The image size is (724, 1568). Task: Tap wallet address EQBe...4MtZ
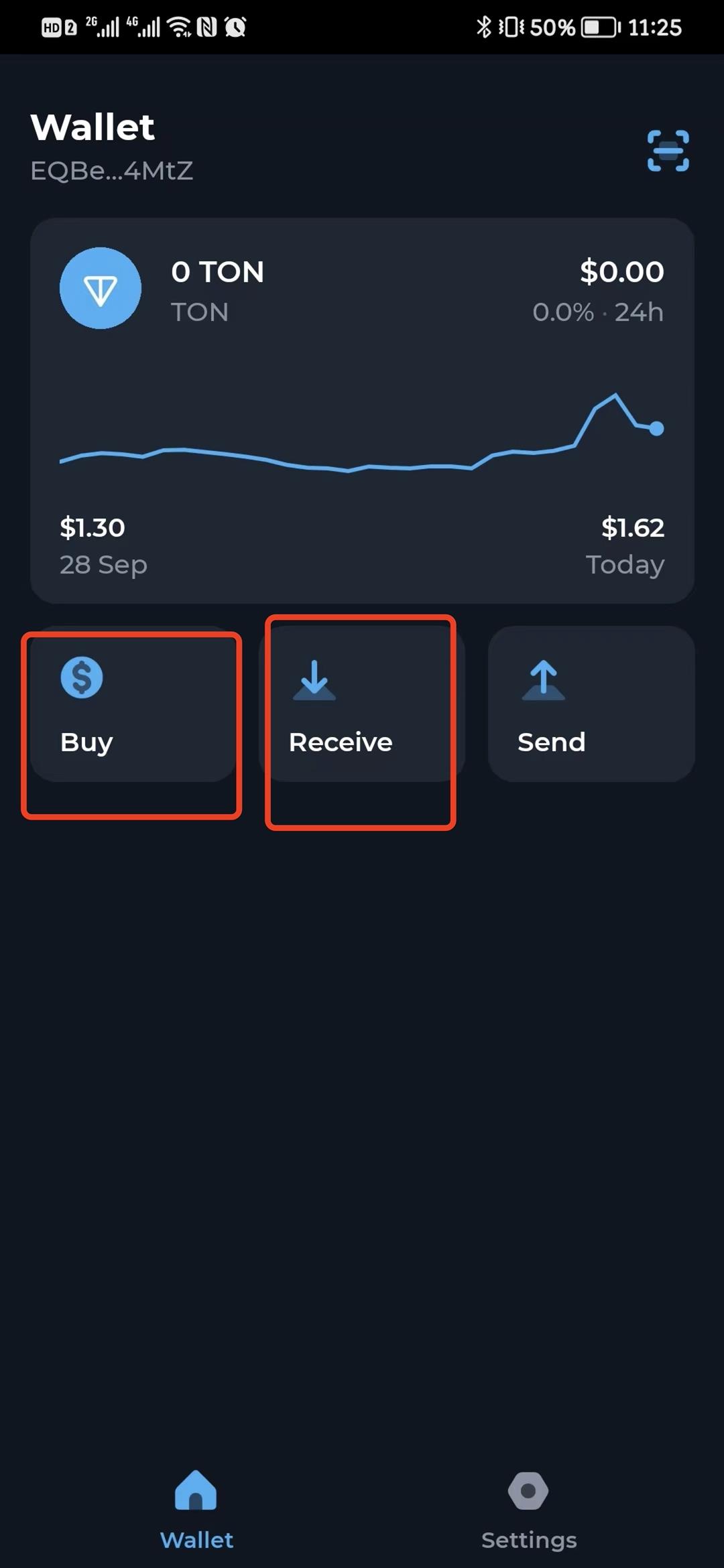click(112, 171)
